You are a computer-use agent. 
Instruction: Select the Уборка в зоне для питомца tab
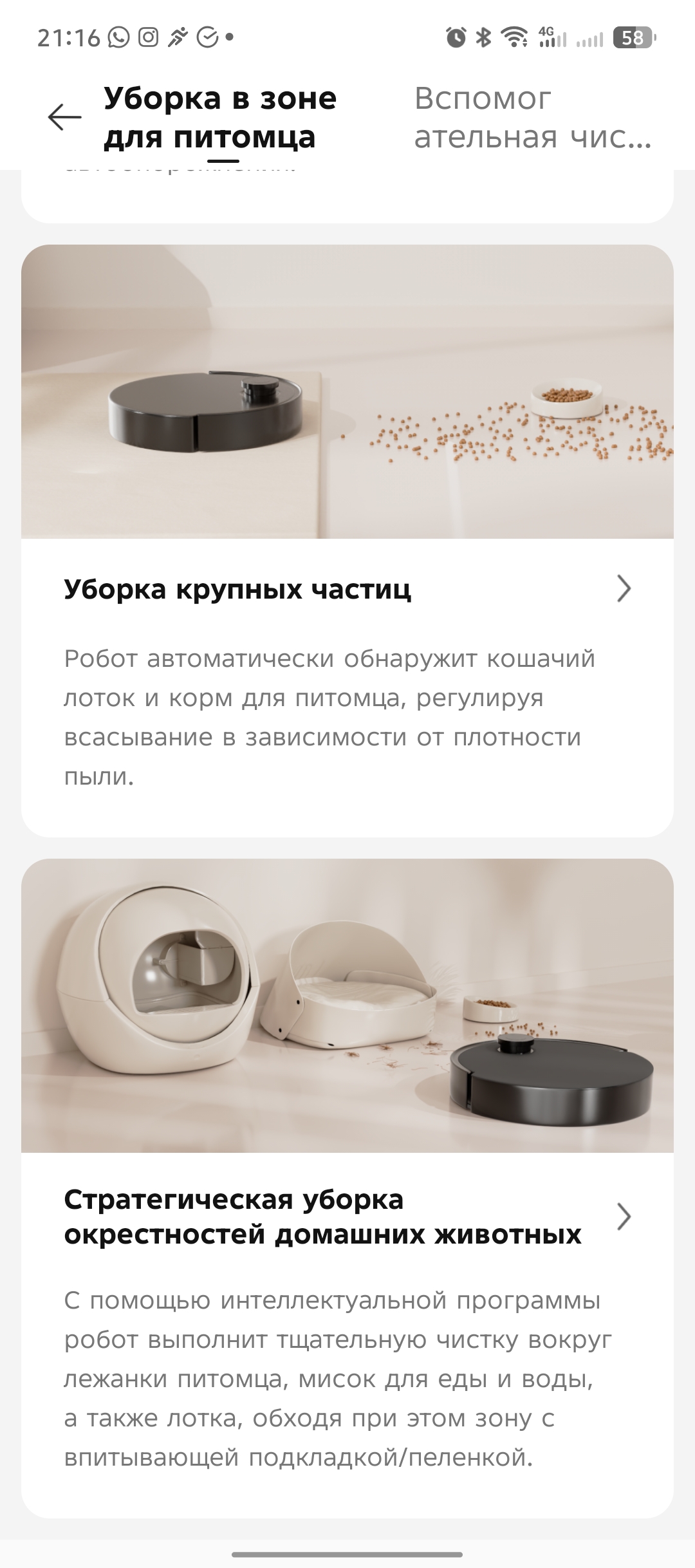(x=220, y=118)
